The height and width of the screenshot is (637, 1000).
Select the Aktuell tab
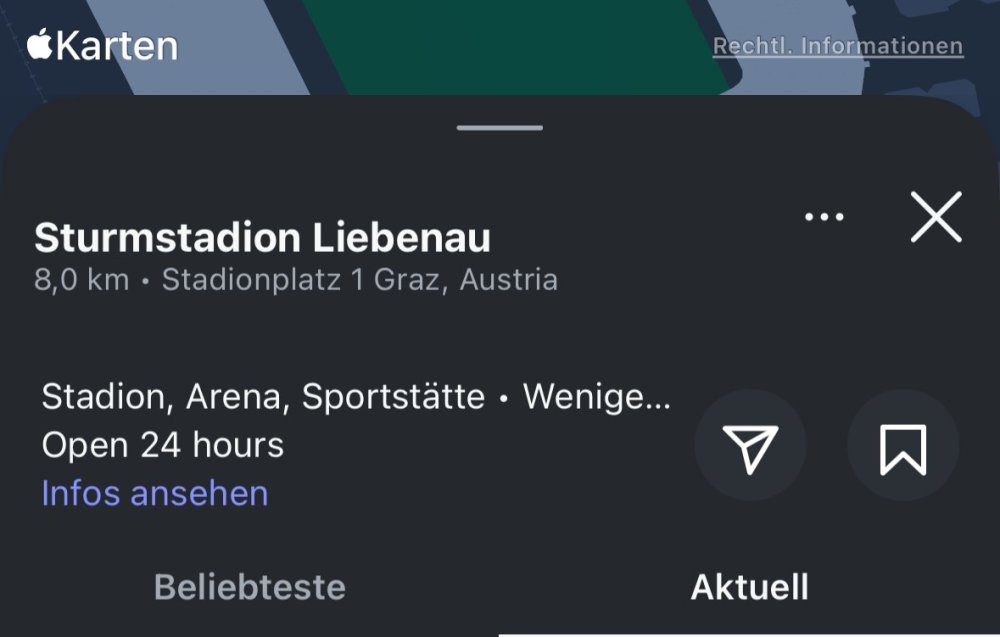(x=749, y=587)
